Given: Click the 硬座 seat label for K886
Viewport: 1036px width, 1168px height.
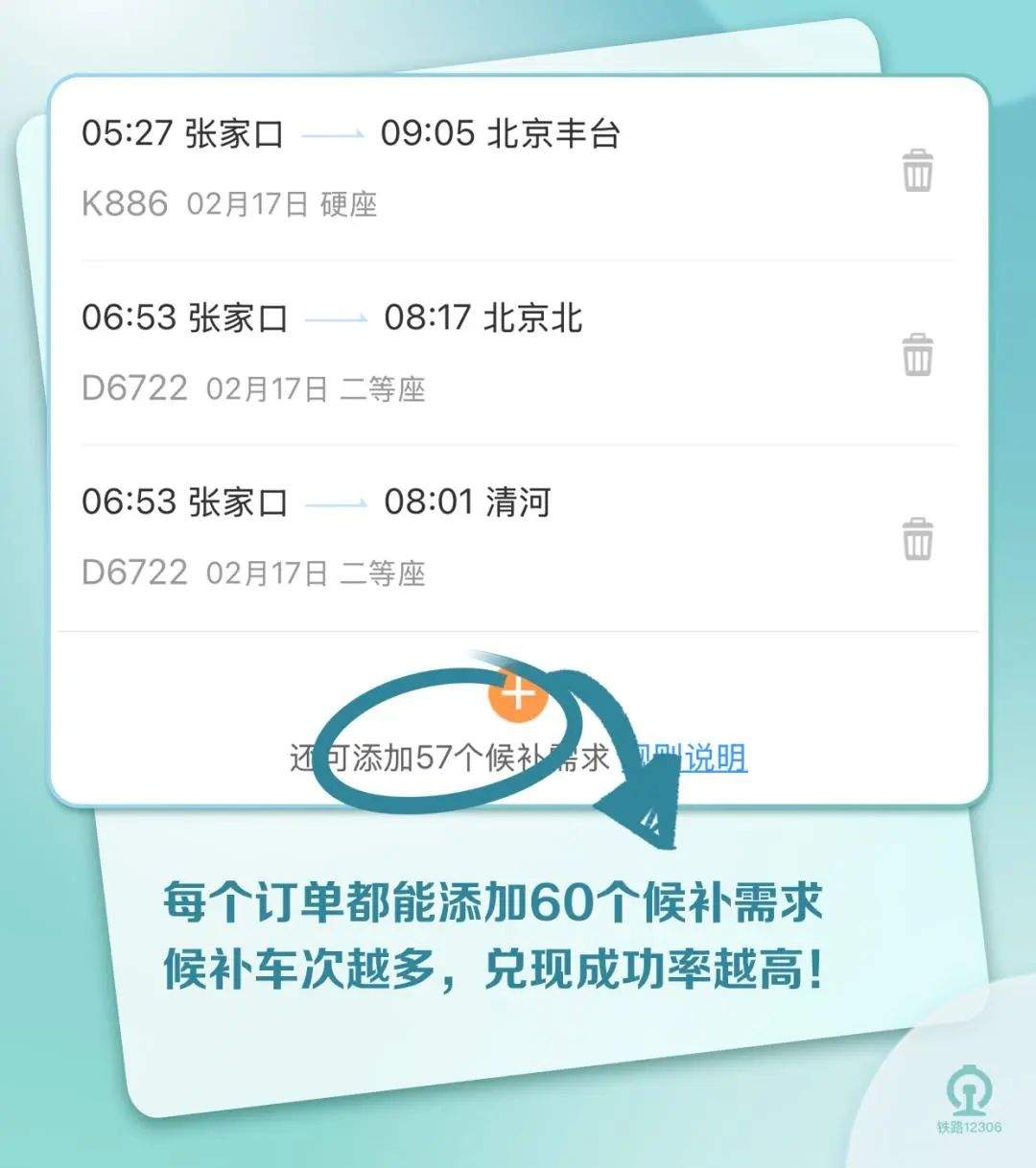Looking at the screenshot, I should coord(352,202).
